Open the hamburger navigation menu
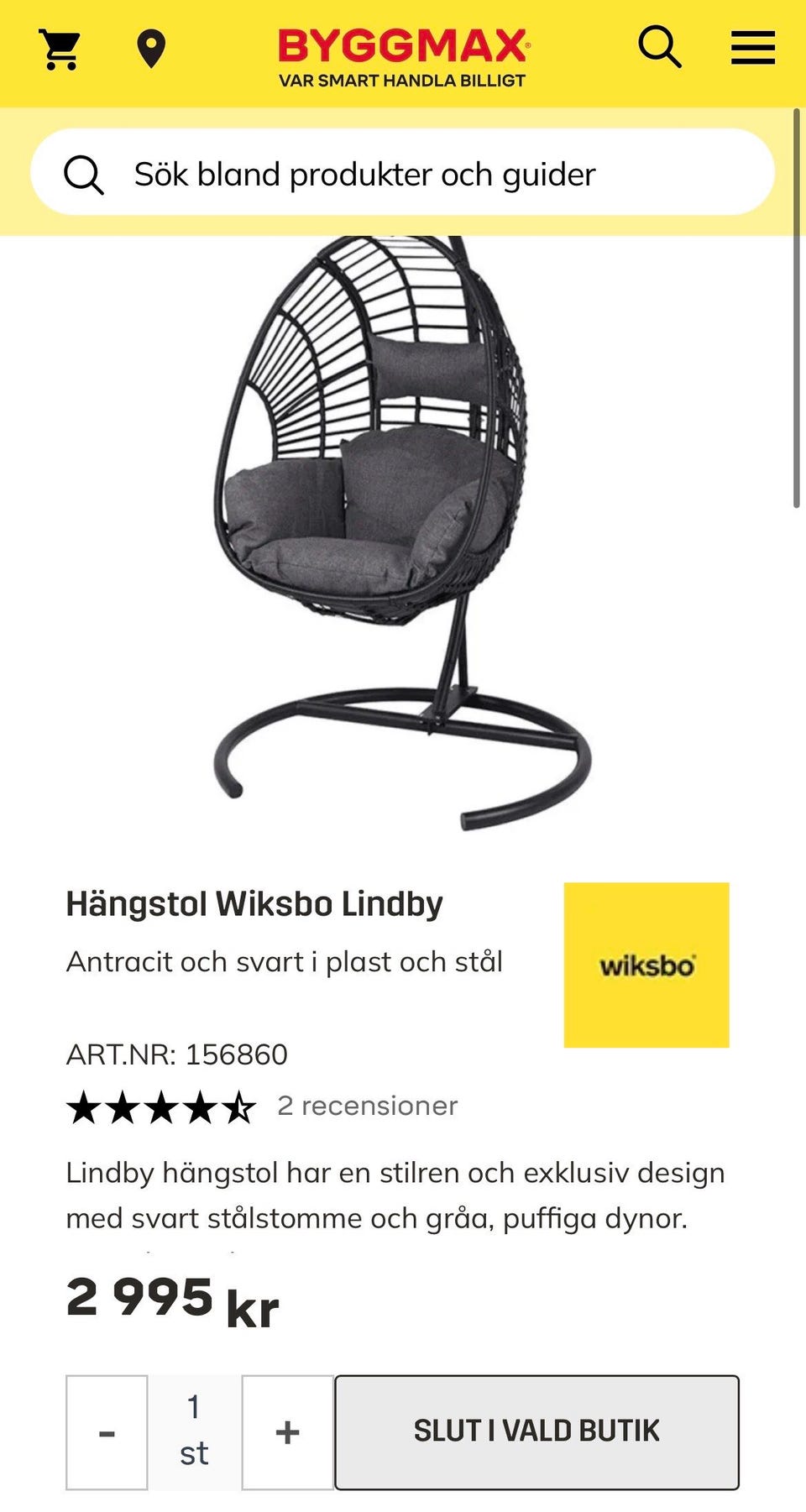The width and height of the screenshot is (806, 1512). pyautogui.click(x=752, y=48)
